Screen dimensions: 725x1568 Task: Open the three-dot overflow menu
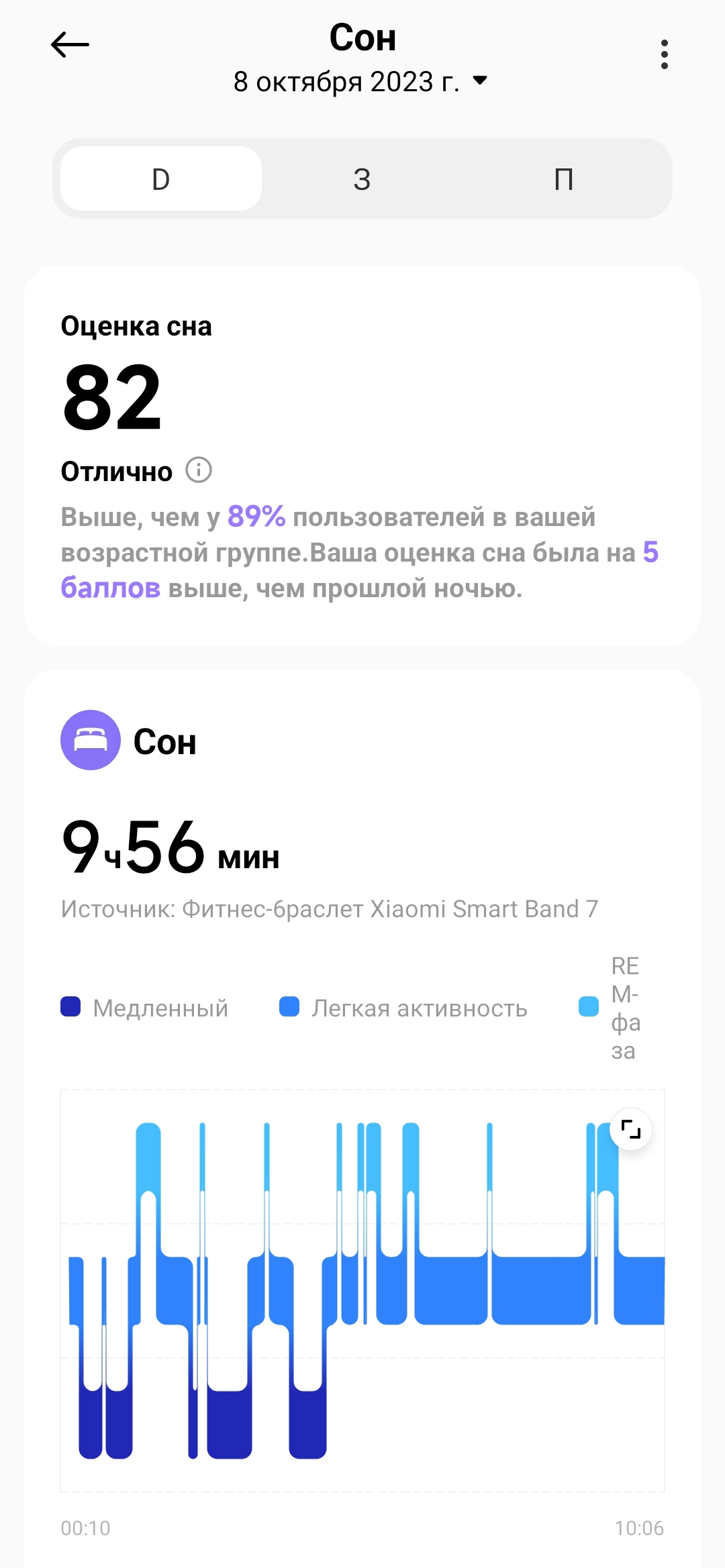tap(664, 54)
